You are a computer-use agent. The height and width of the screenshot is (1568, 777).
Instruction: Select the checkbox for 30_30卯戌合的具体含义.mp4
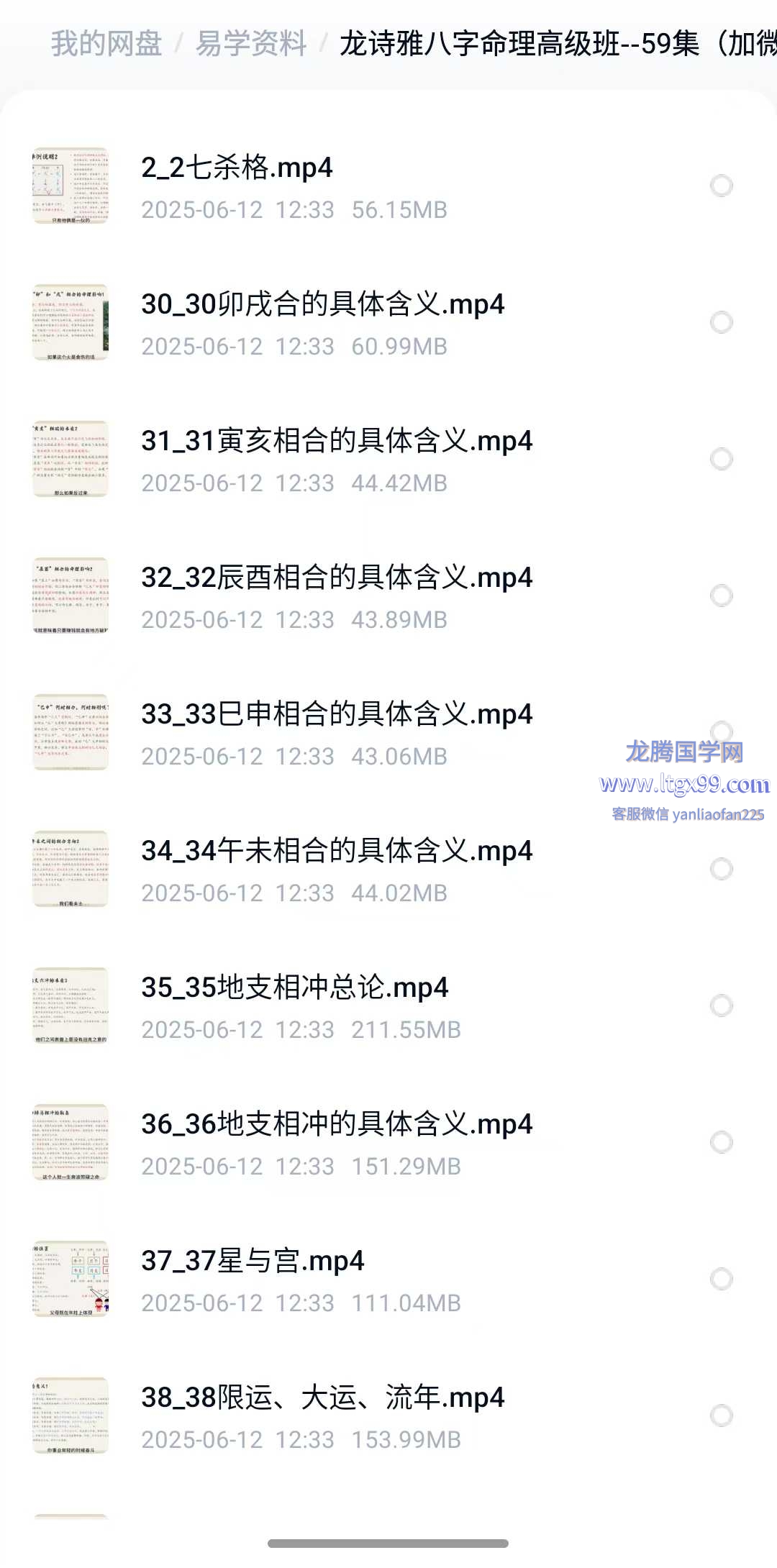[721, 322]
